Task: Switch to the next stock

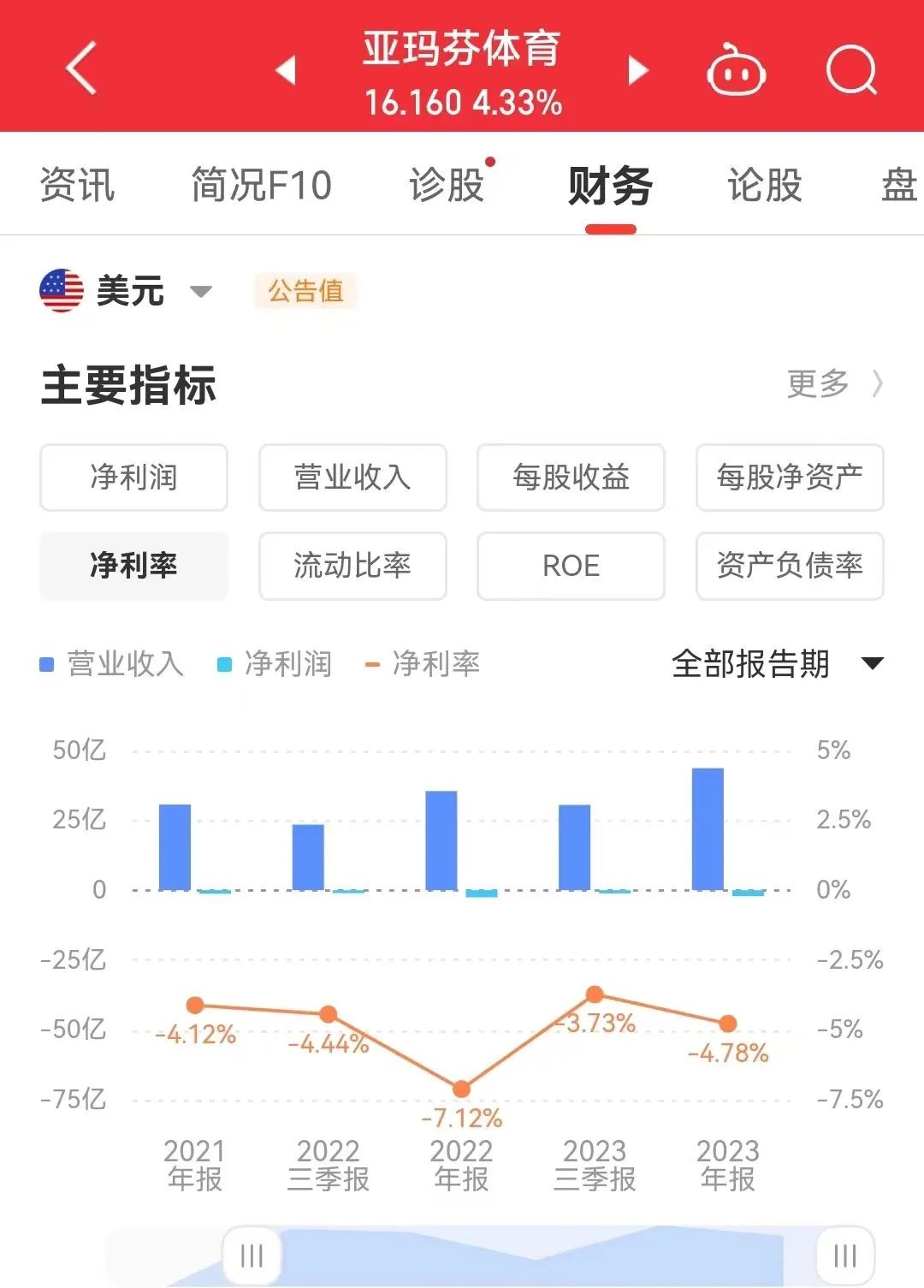Action: coord(637,70)
